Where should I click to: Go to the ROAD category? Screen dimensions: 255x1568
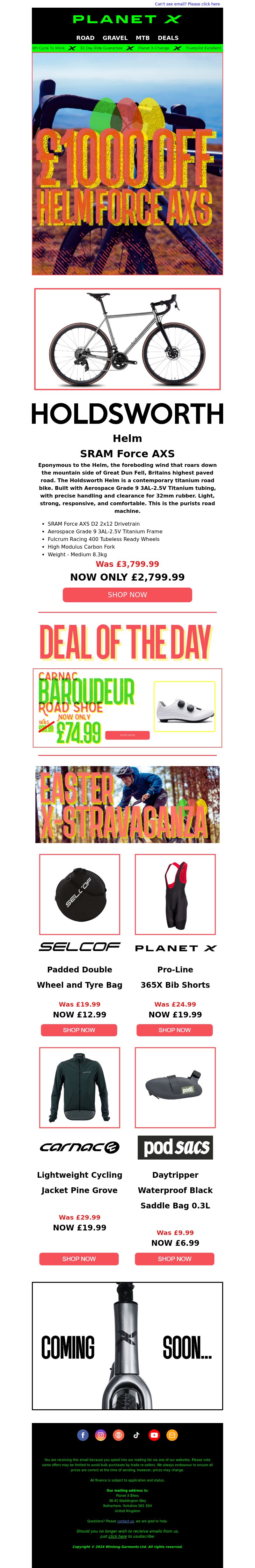[x=85, y=38]
